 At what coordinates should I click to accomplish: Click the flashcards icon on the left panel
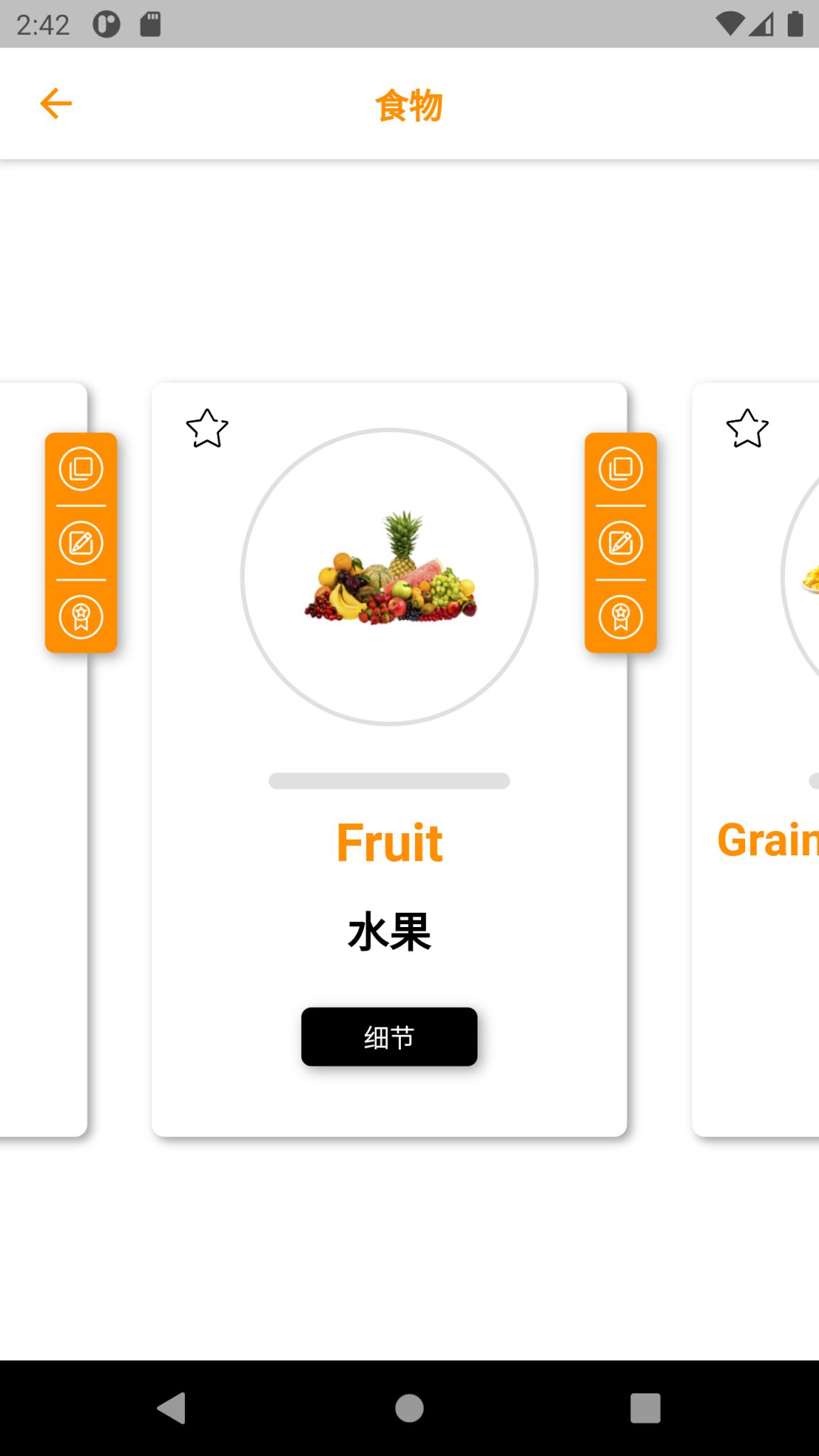click(80, 469)
